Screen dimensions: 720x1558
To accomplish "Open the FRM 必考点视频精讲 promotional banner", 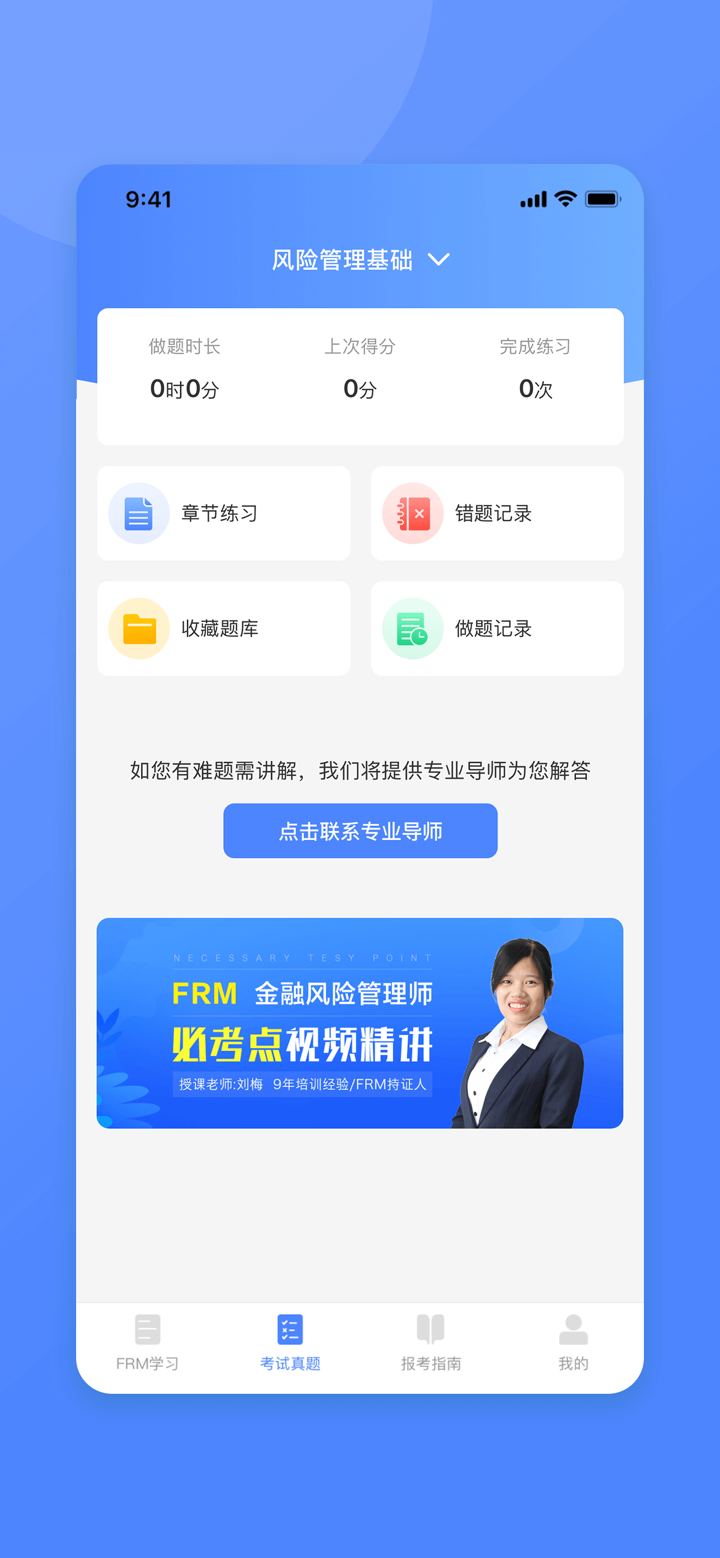I will (360, 1023).
